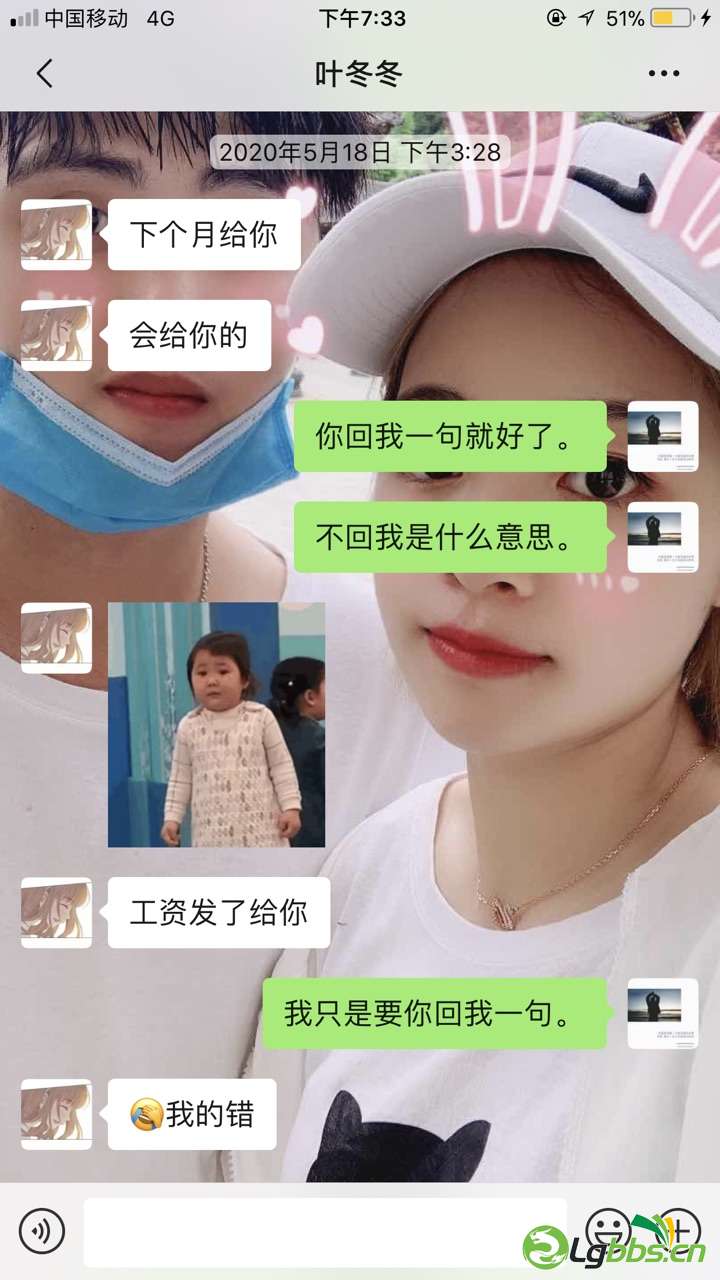Switch to voice message input
Viewport: 720px width, 1280px height.
(41, 1229)
